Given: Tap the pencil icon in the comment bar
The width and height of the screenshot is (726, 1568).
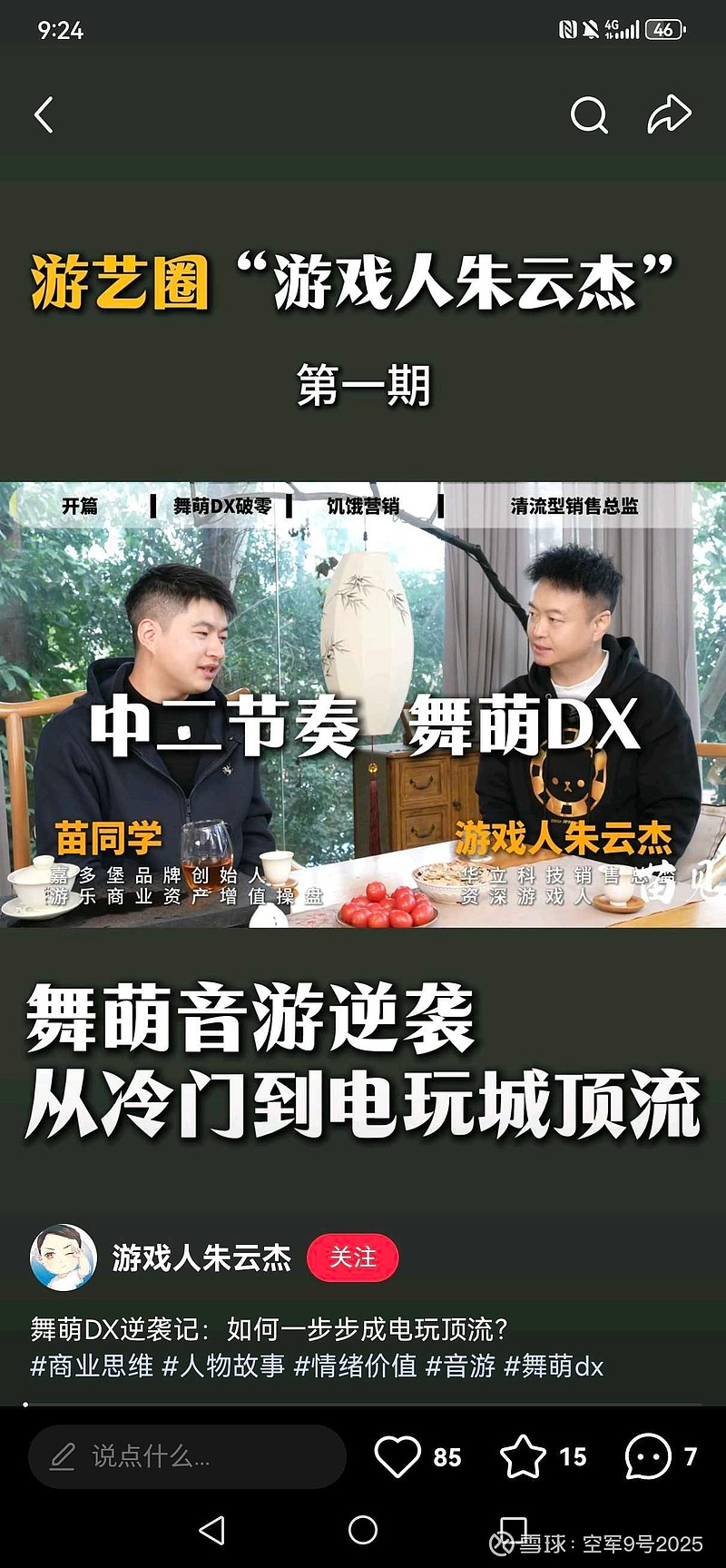Looking at the screenshot, I should click(62, 1456).
